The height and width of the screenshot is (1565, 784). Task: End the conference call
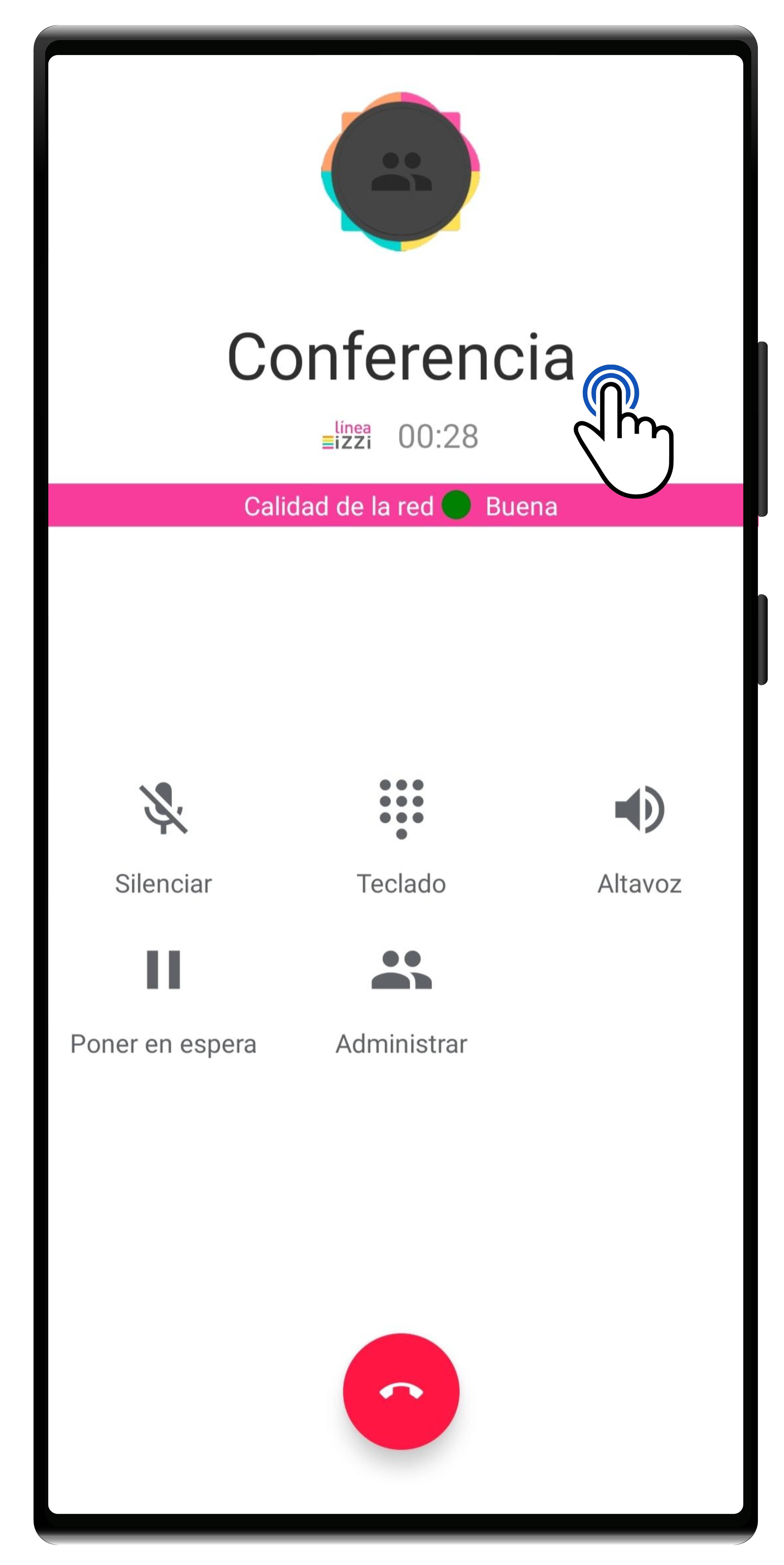[x=401, y=1391]
